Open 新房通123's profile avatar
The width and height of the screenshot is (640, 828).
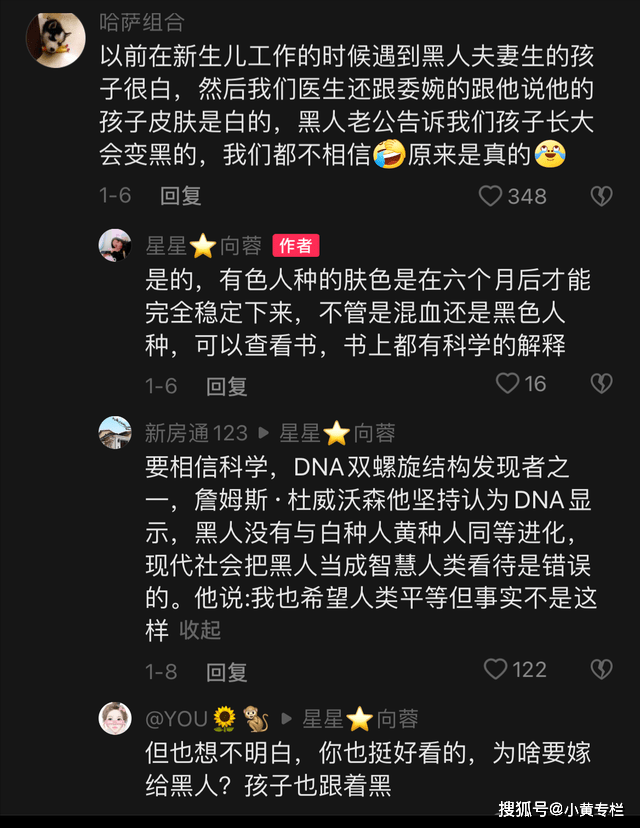[x=115, y=433]
